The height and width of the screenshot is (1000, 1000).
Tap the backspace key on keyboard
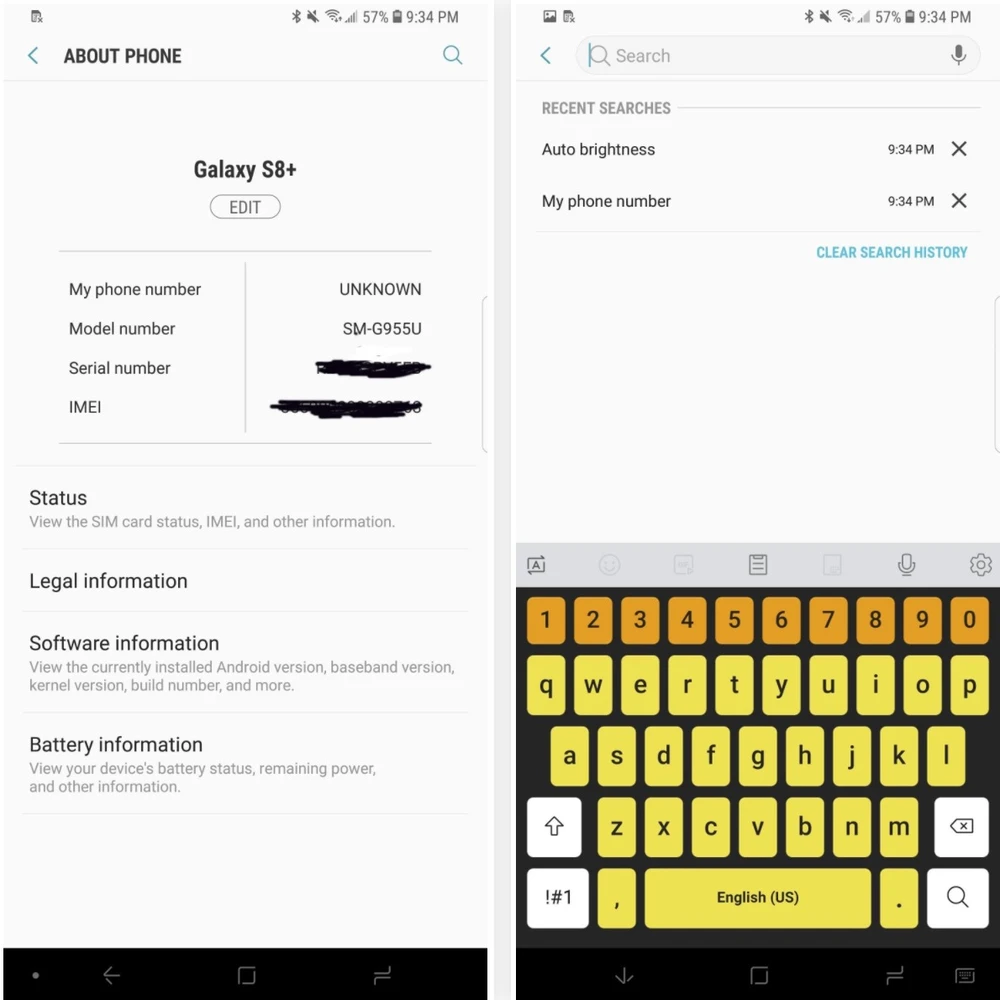[x=960, y=826]
